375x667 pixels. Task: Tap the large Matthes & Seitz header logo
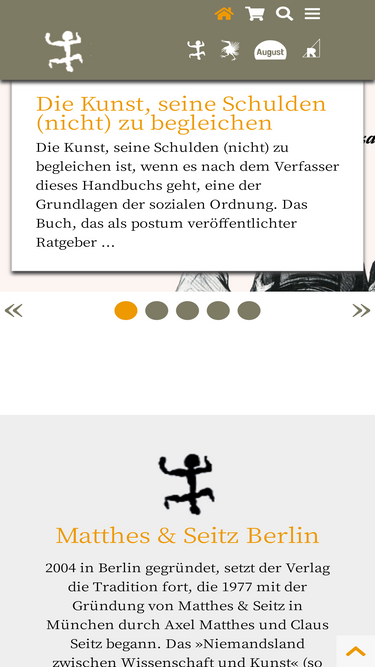click(x=64, y=51)
